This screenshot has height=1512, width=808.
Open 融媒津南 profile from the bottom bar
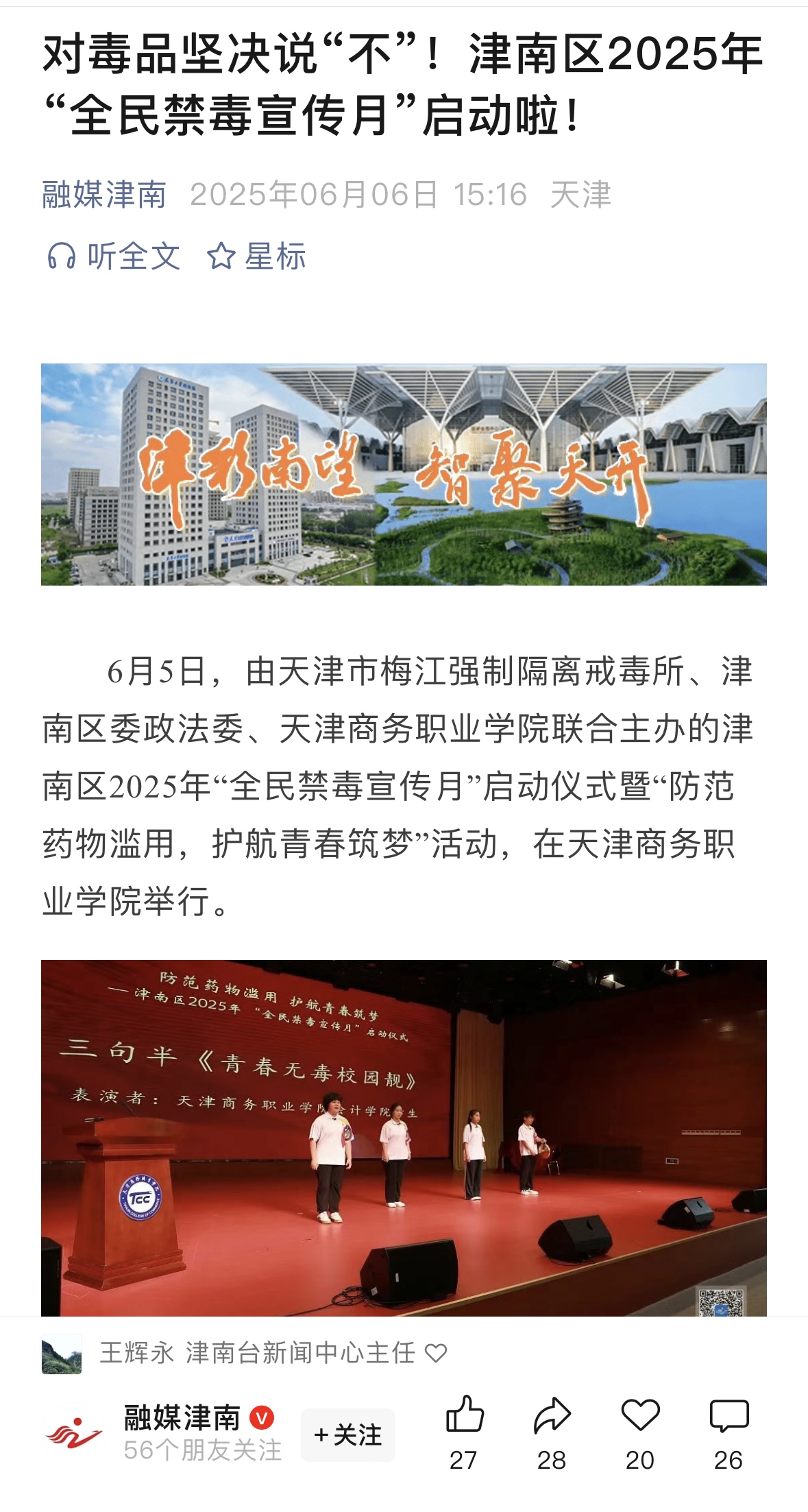[182, 1419]
